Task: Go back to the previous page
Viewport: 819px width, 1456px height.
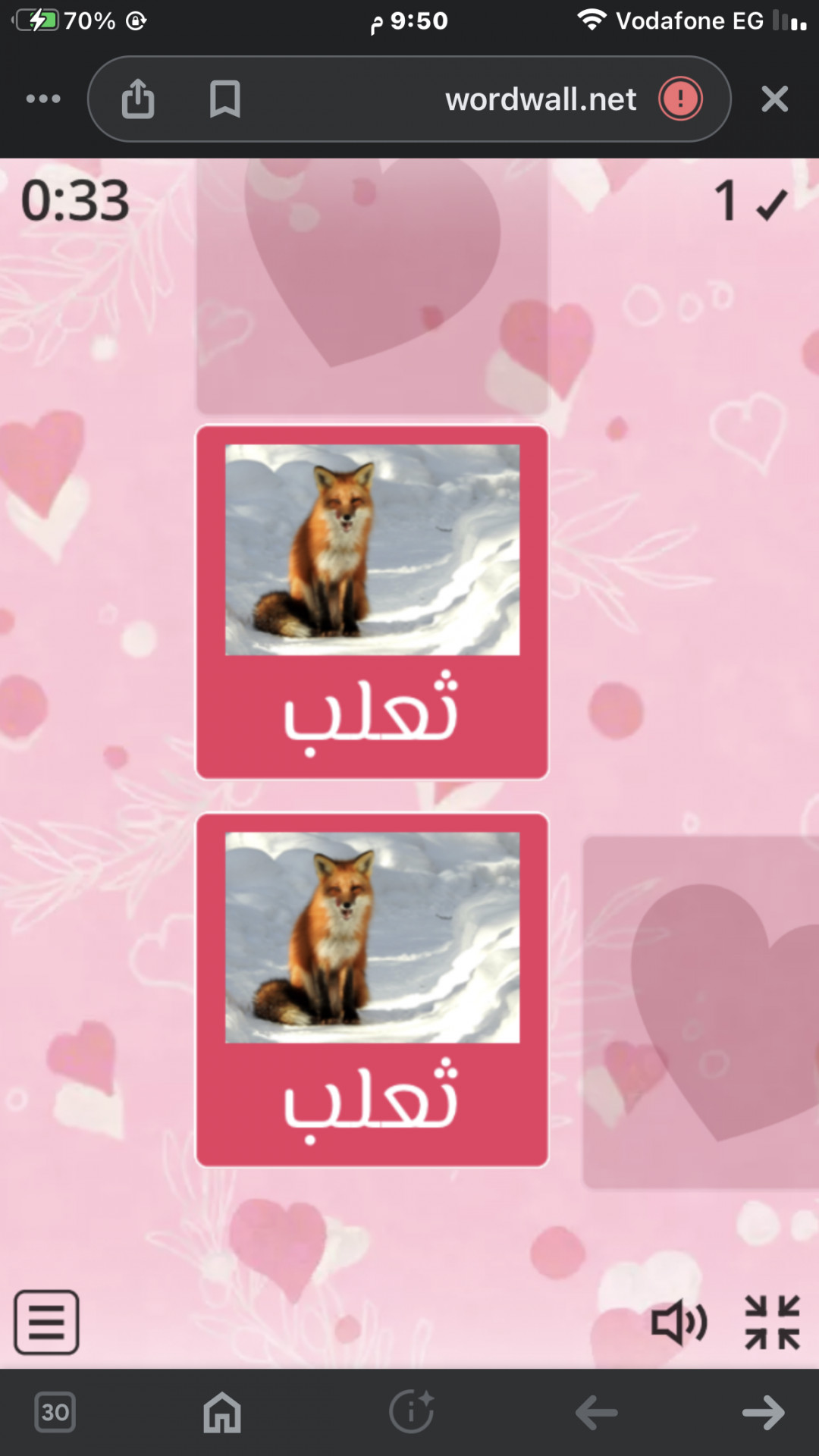Action: [596, 1412]
